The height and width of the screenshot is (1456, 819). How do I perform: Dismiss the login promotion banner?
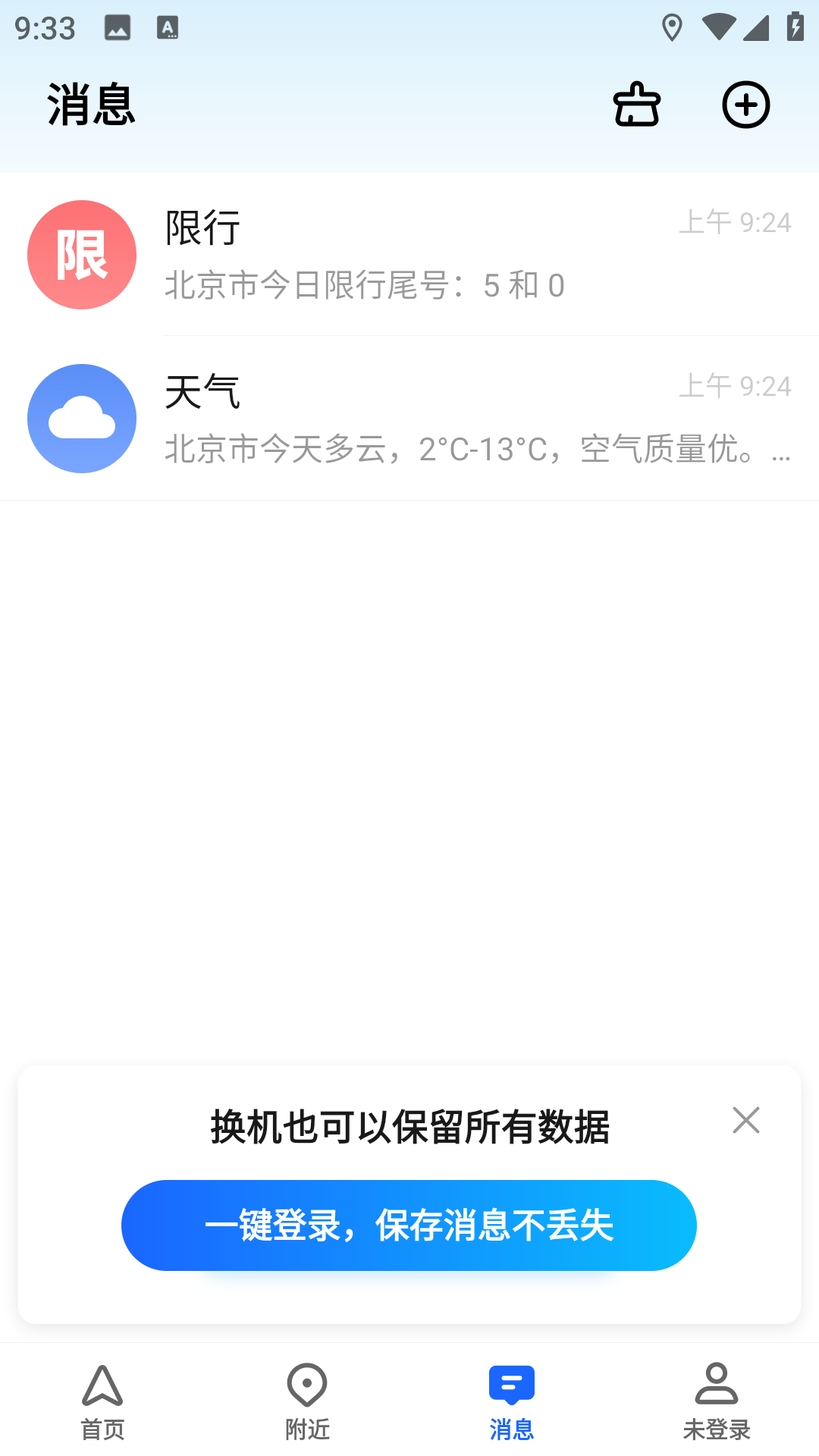[x=745, y=1120]
